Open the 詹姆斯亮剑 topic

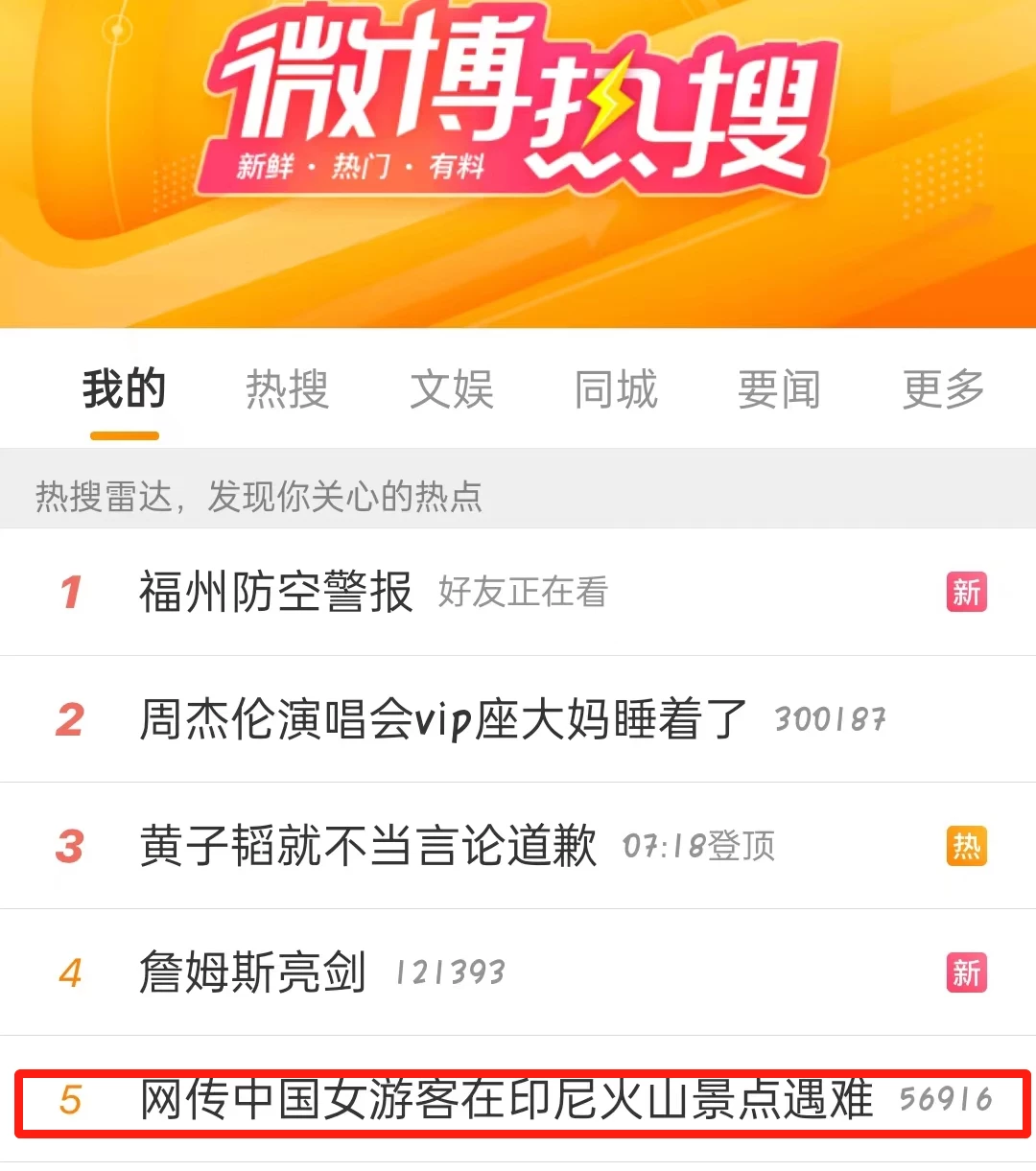[253, 972]
